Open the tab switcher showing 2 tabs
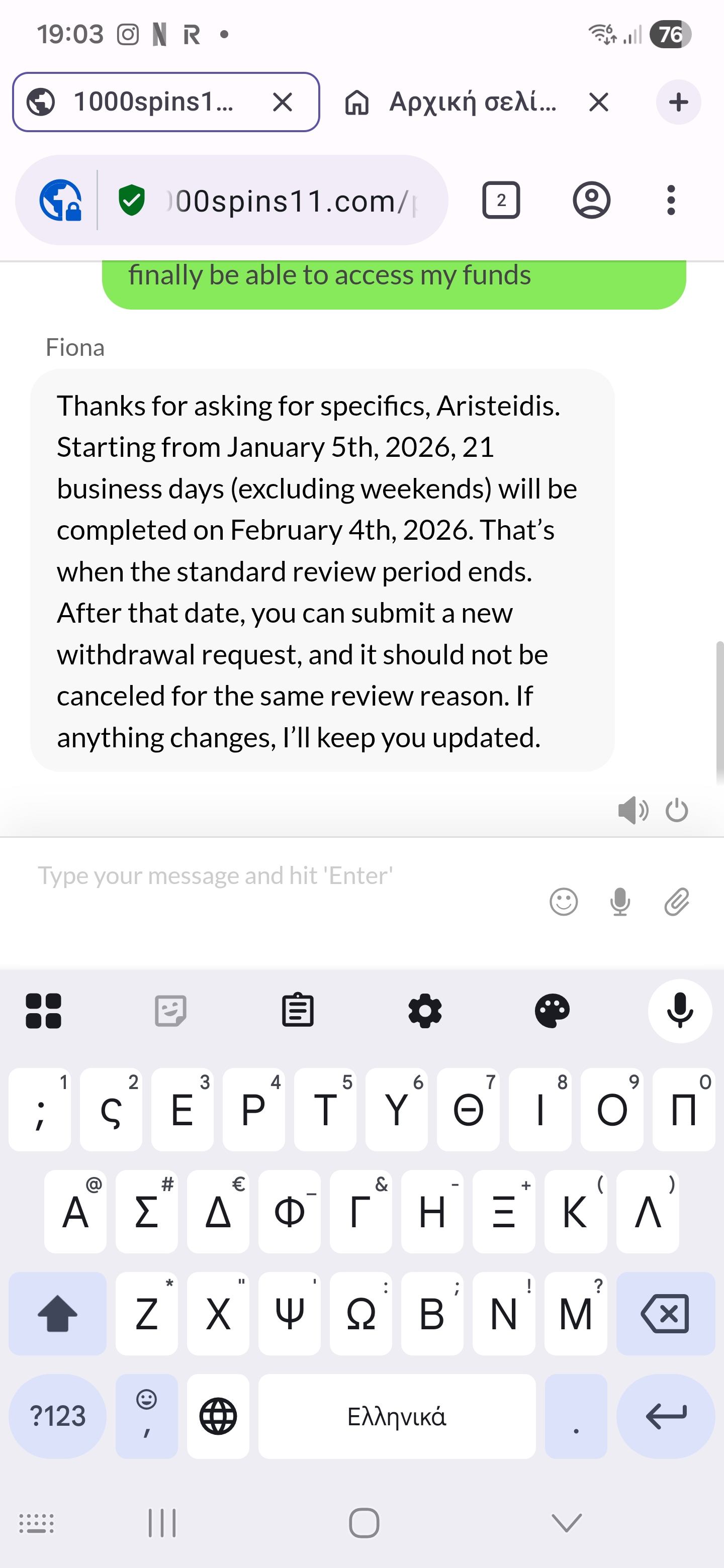Screen dimensions: 724x1568 (x=501, y=200)
